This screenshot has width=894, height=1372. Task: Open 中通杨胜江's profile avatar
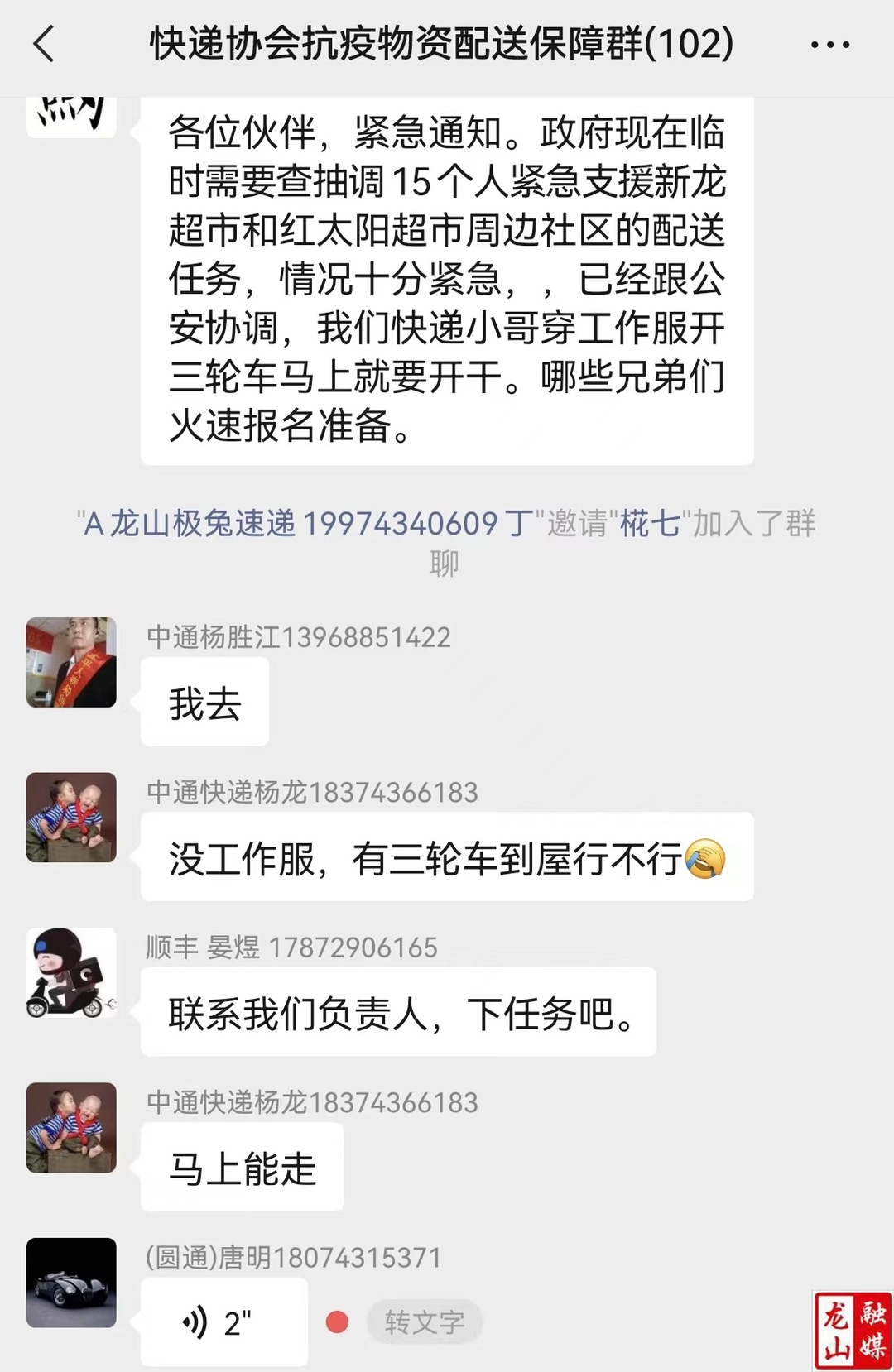(x=71, y=662)
